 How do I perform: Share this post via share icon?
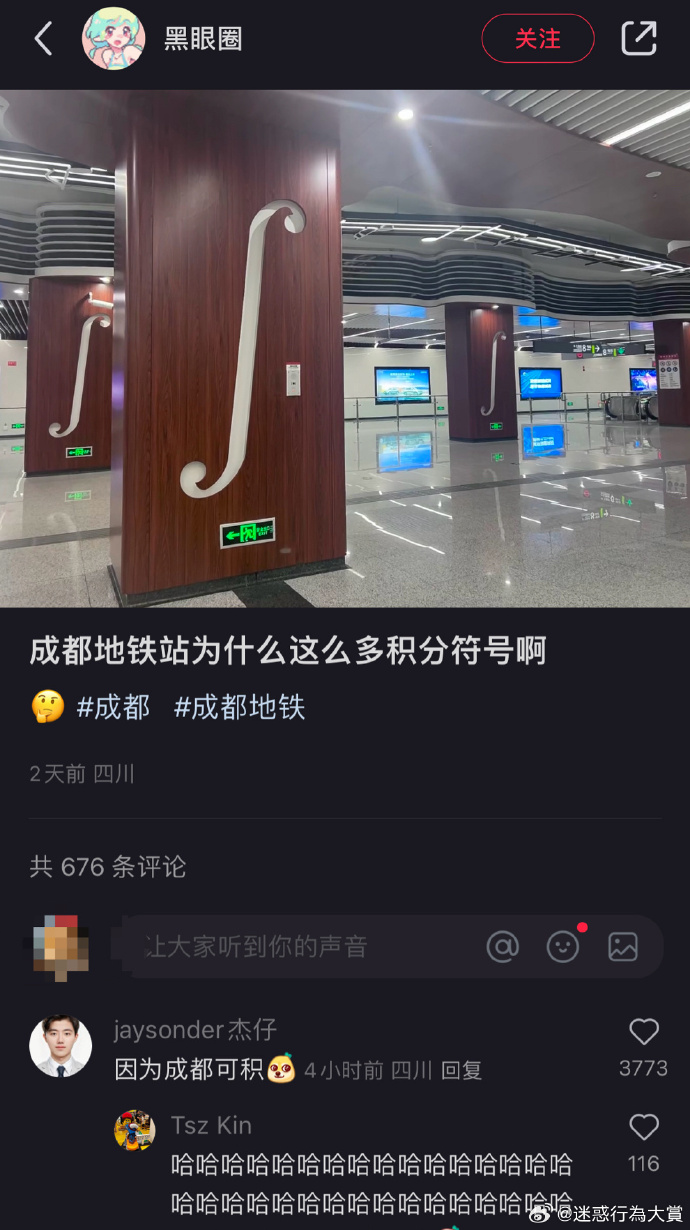[x=639, y=39]
